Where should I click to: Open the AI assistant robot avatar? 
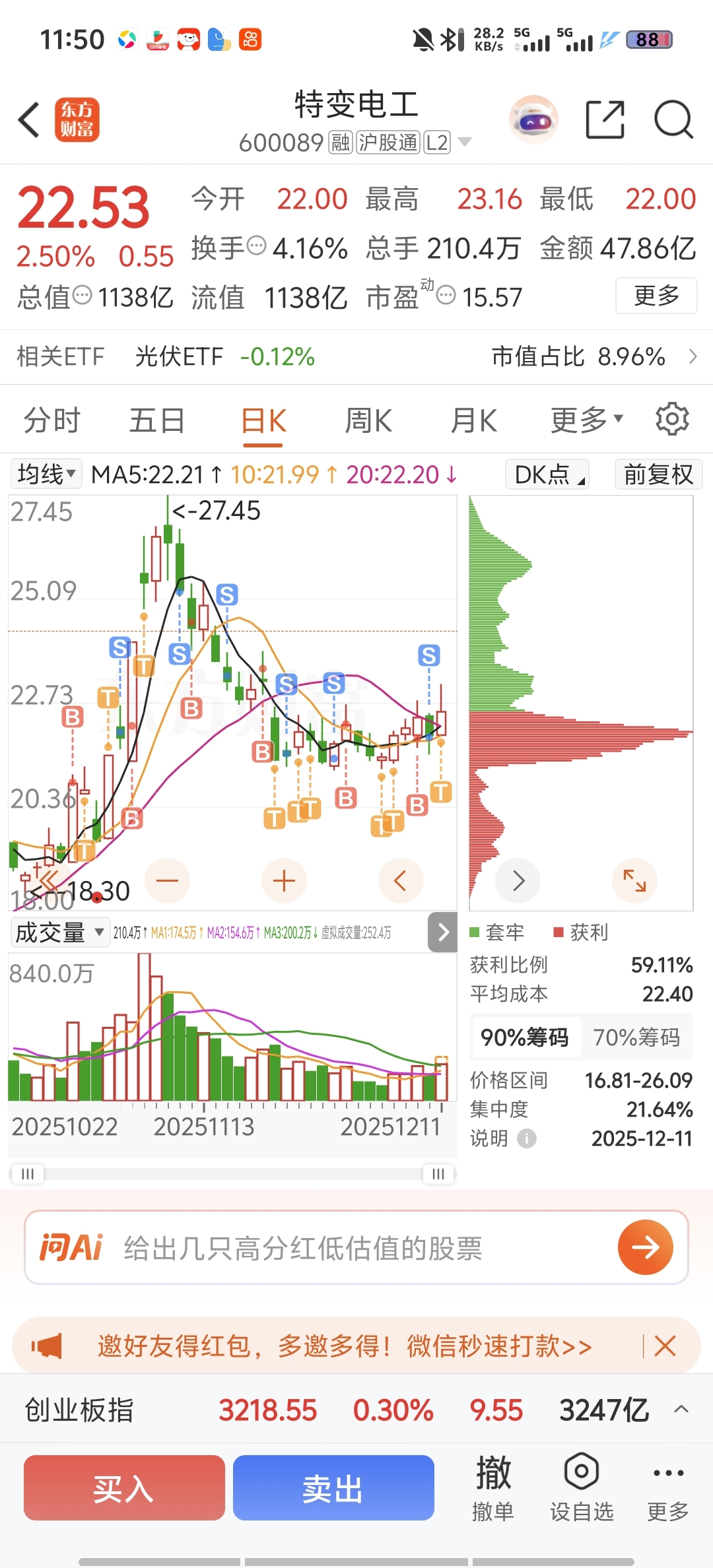[x=533, y=120]
